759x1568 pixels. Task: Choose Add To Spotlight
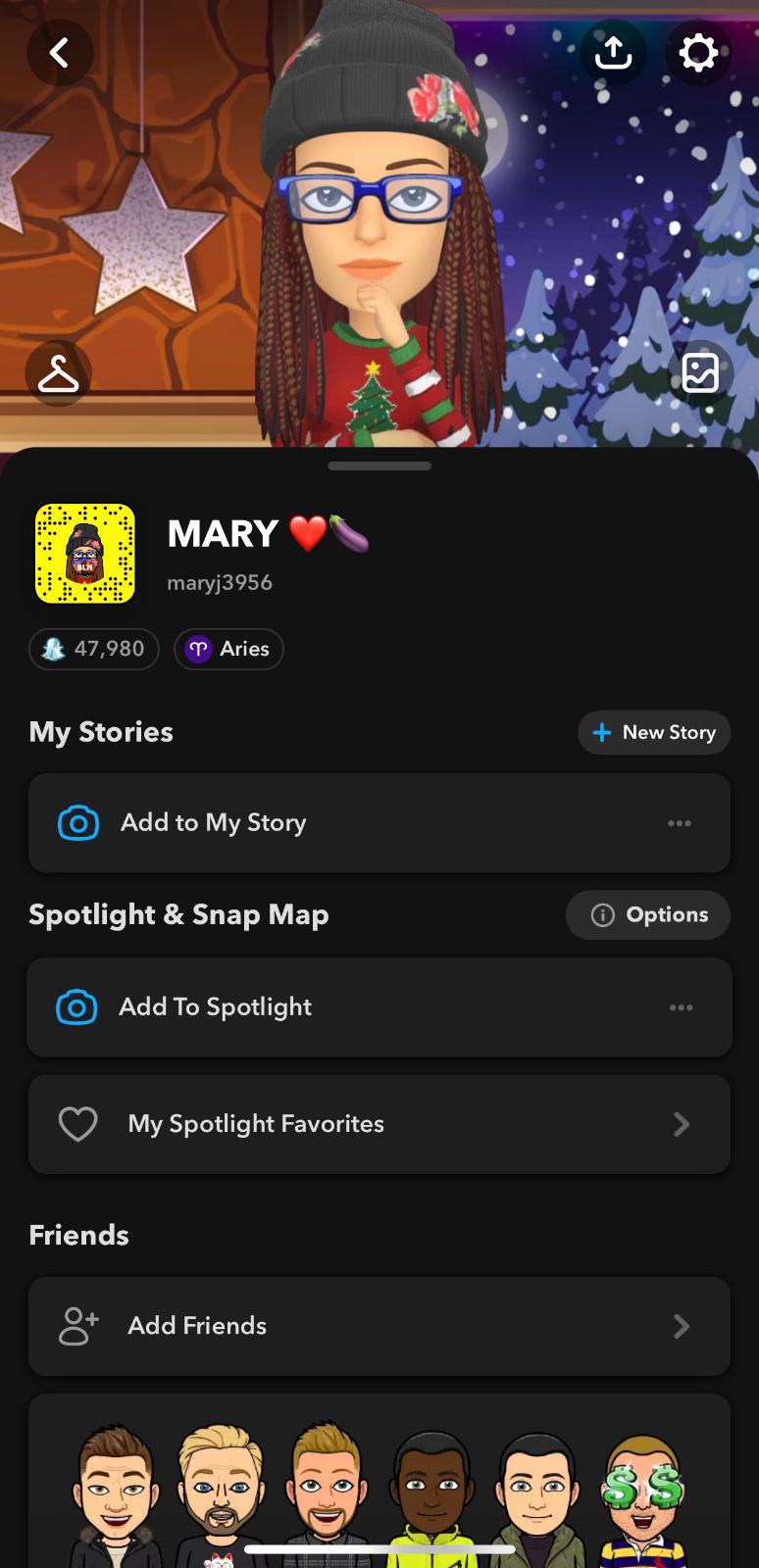coord(215,1007)
